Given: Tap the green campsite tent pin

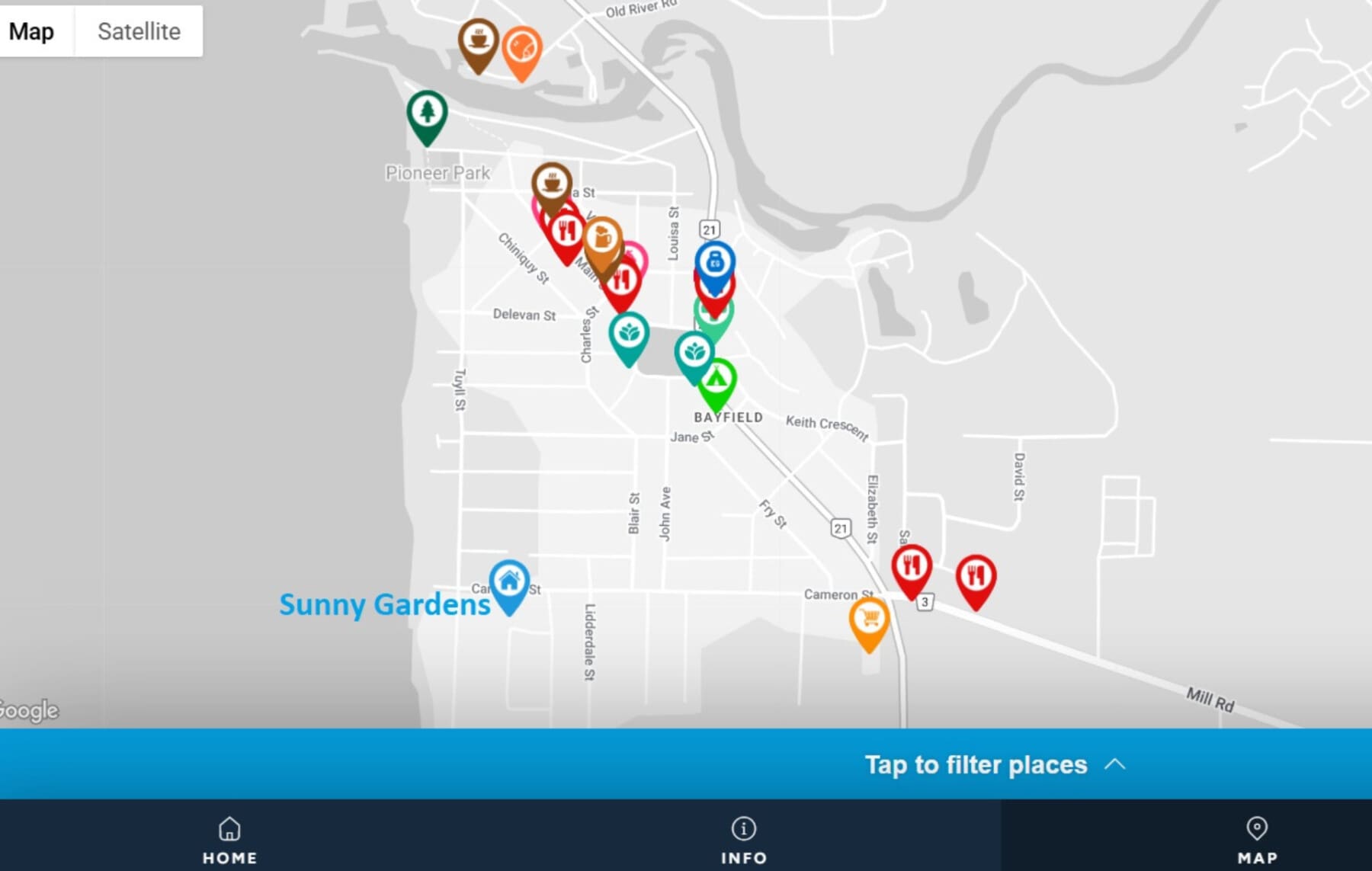Looking at the screenshot, I should (717, 379).
